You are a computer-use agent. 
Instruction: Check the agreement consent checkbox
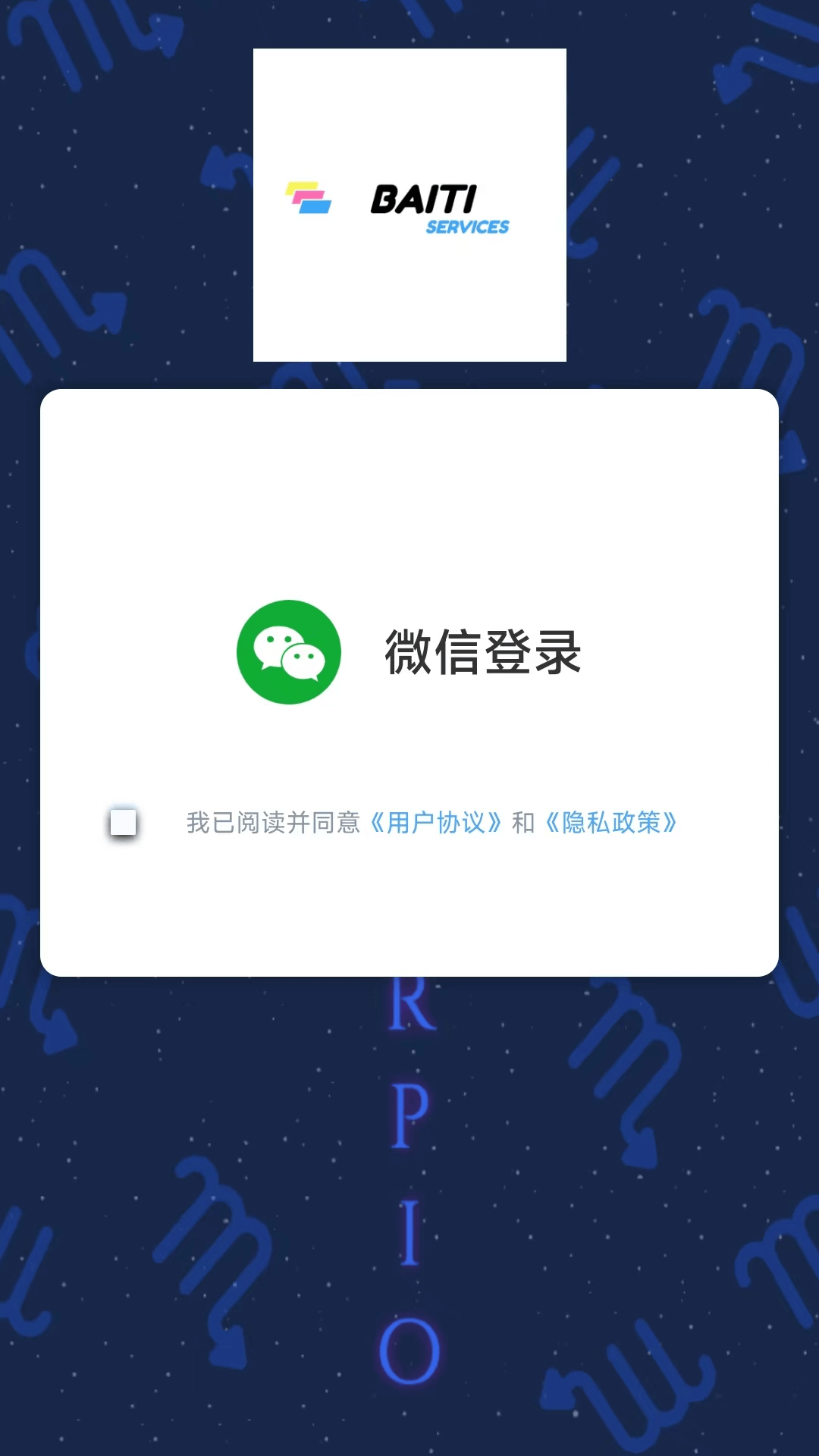(124, 822)
